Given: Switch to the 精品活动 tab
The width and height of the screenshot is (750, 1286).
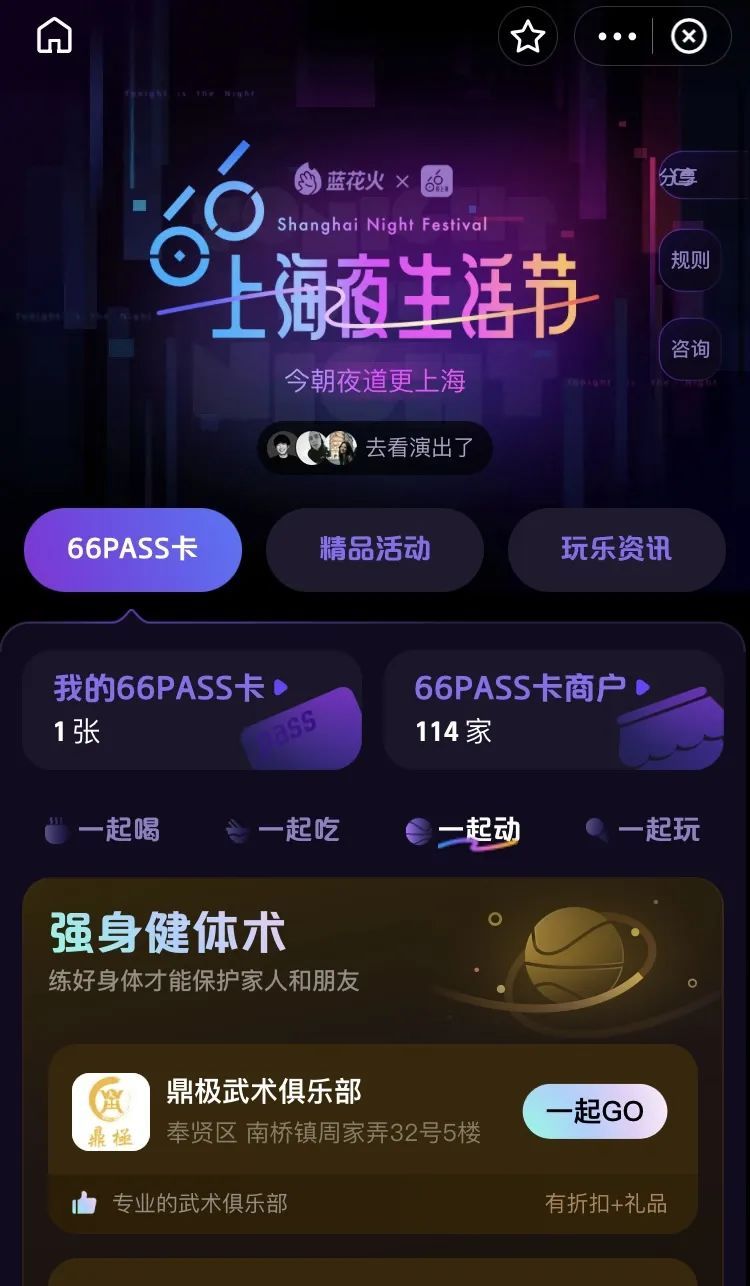Looking at the screenshot, I should pos(375,549).
